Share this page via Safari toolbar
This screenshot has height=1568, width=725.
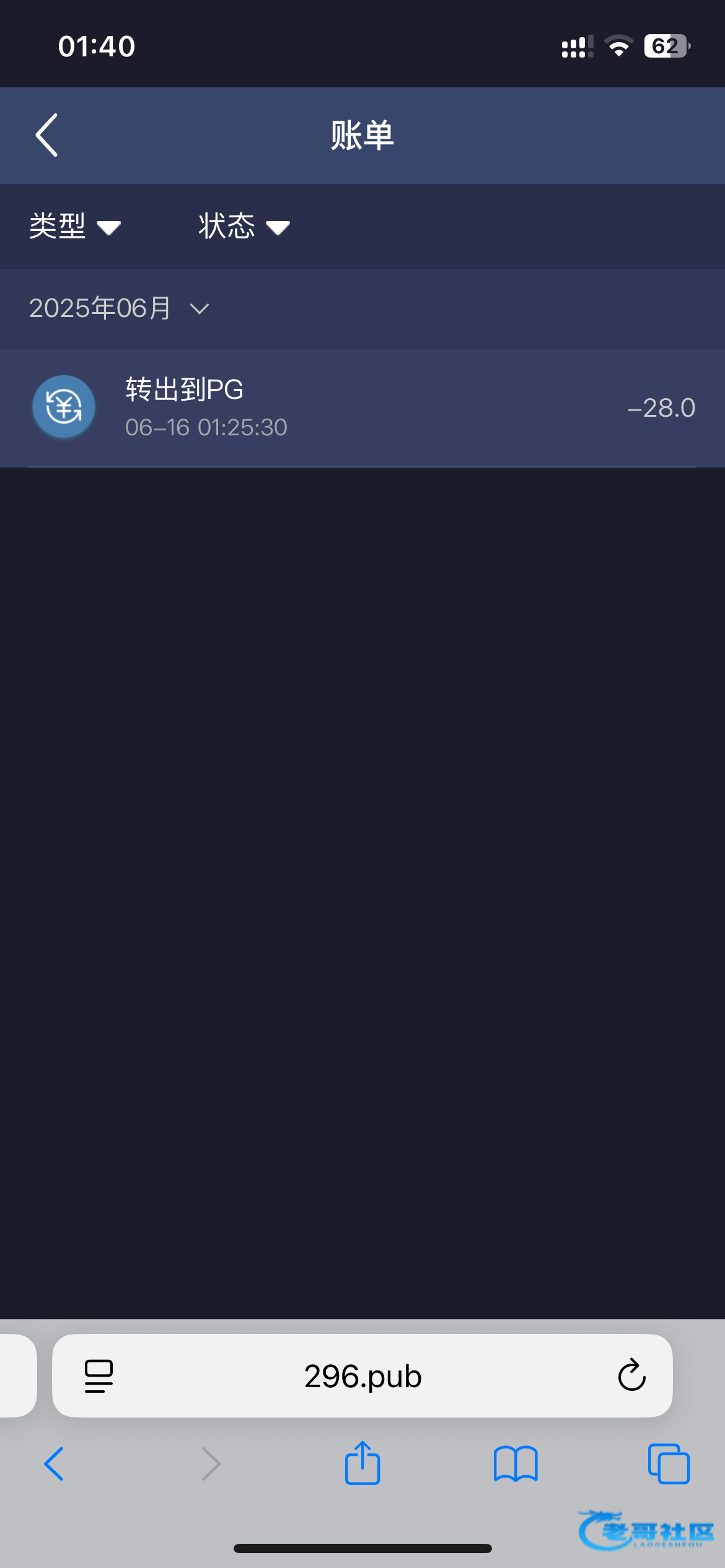click(362, 1463)
